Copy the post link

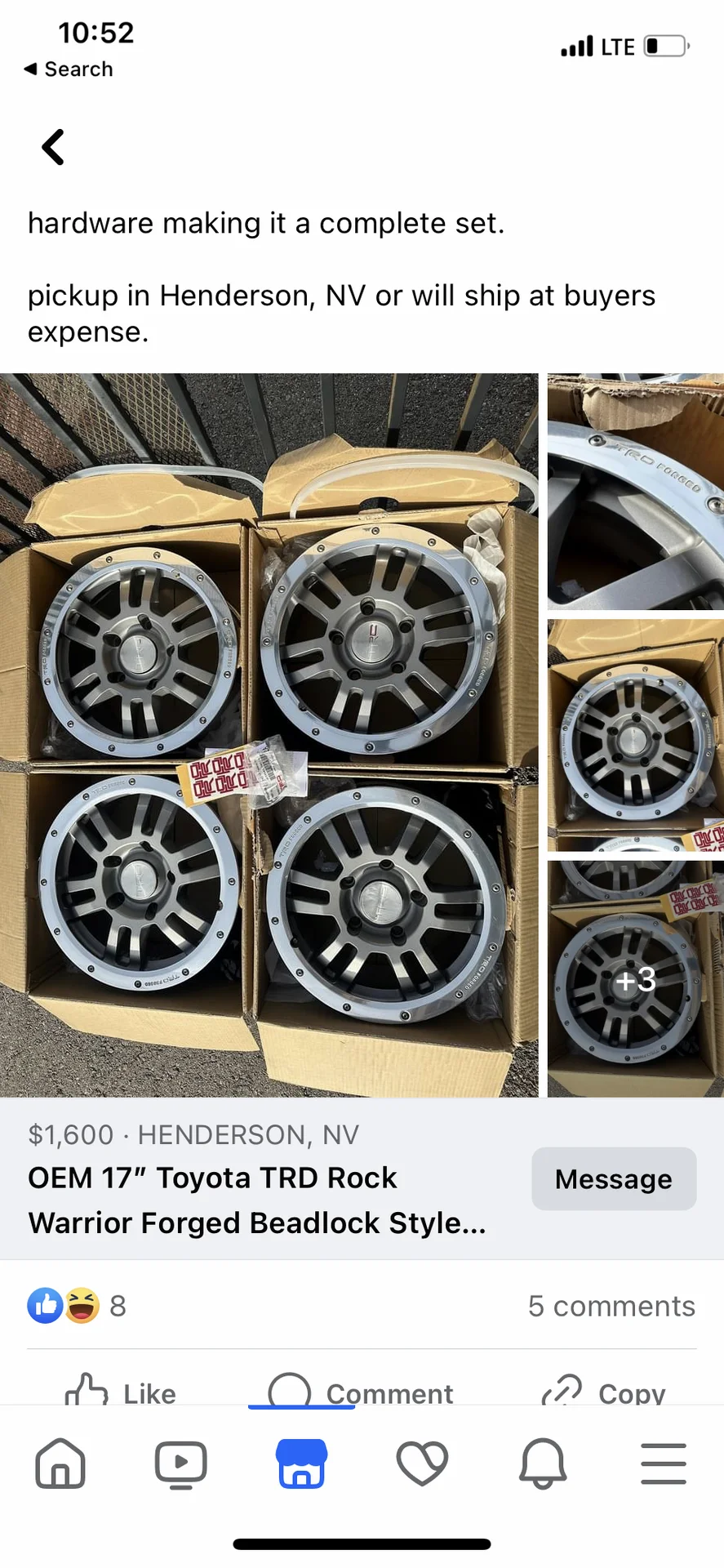pos(604,1392)
